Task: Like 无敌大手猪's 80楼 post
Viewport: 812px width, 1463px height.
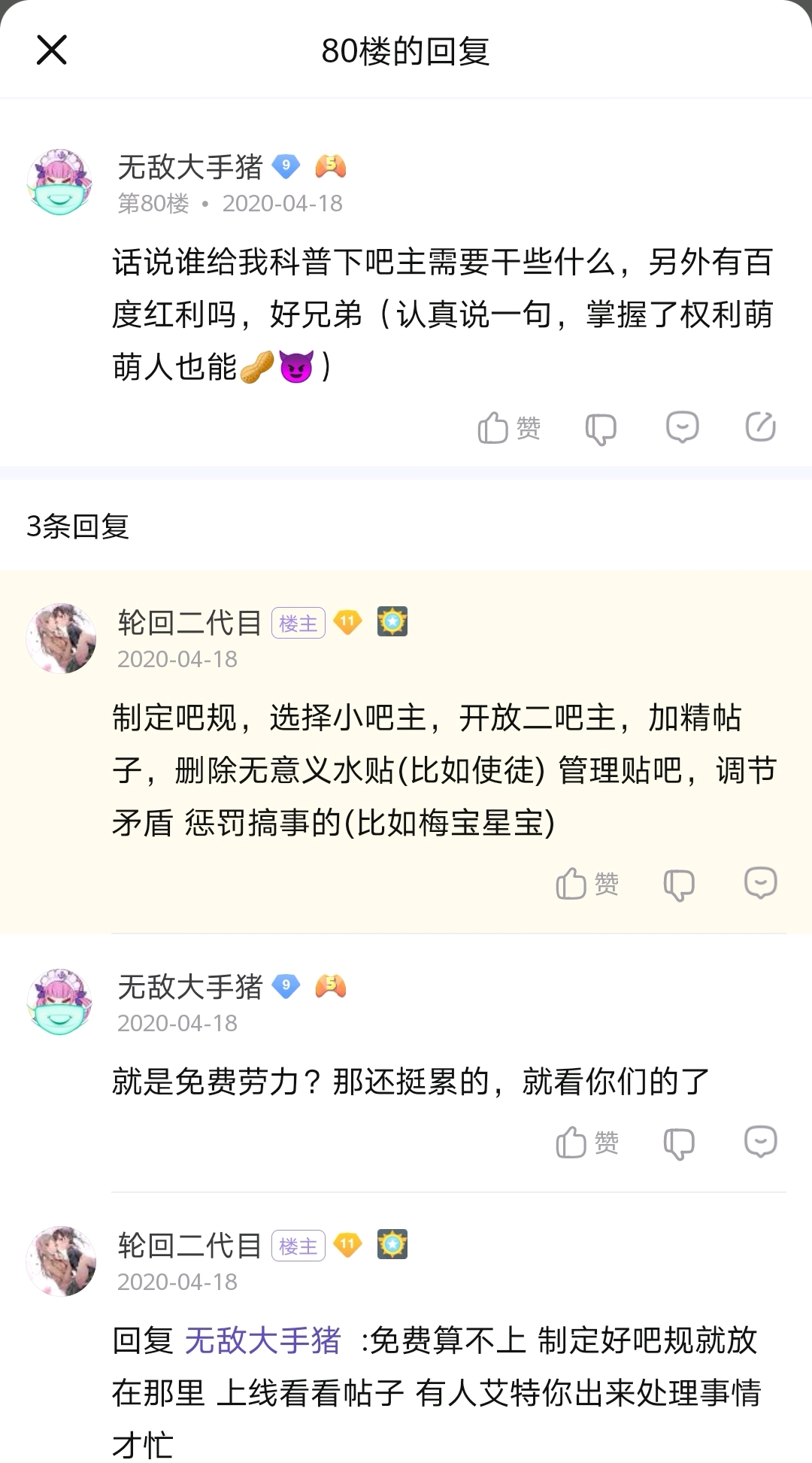Action: click(x=508, y=428)
